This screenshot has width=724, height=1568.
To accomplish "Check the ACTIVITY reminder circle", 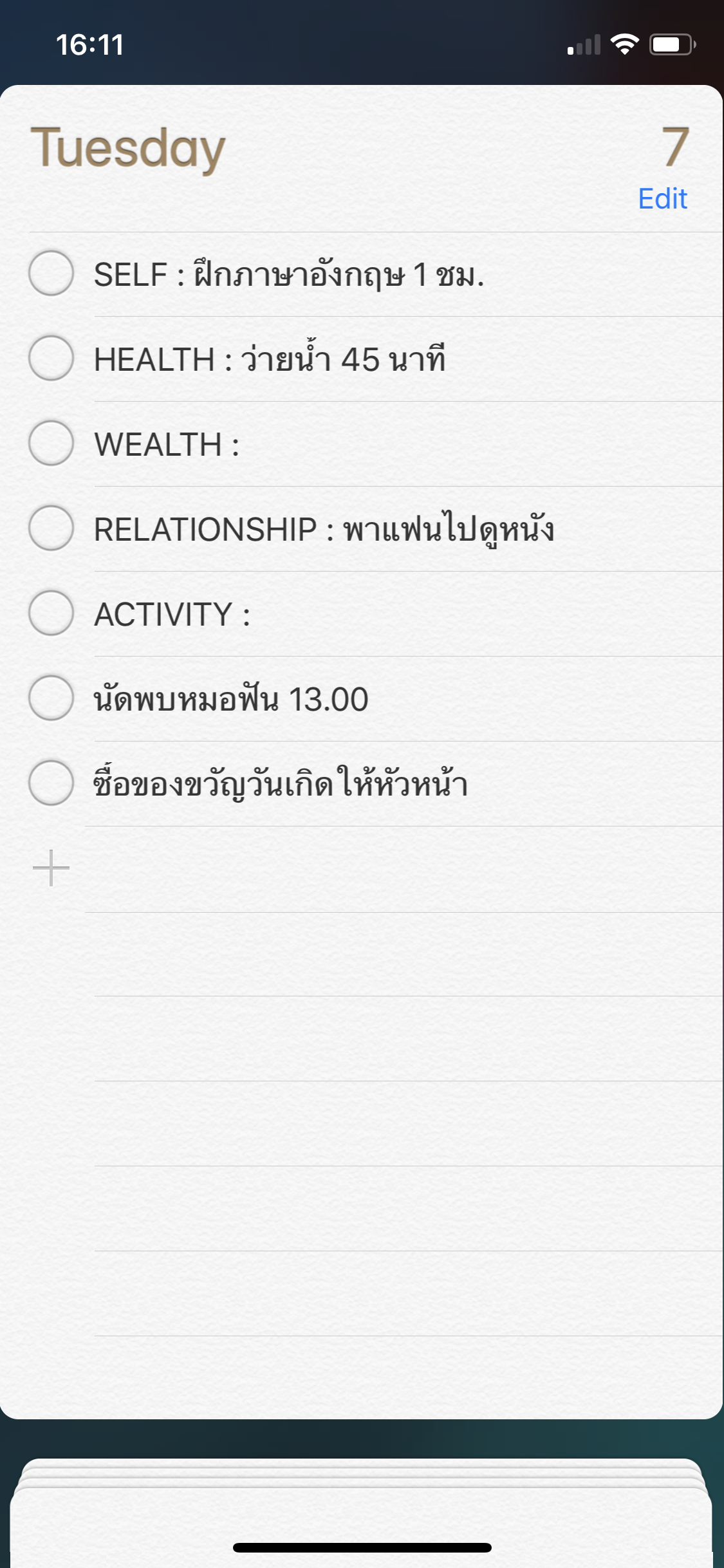I will point(51,613).
